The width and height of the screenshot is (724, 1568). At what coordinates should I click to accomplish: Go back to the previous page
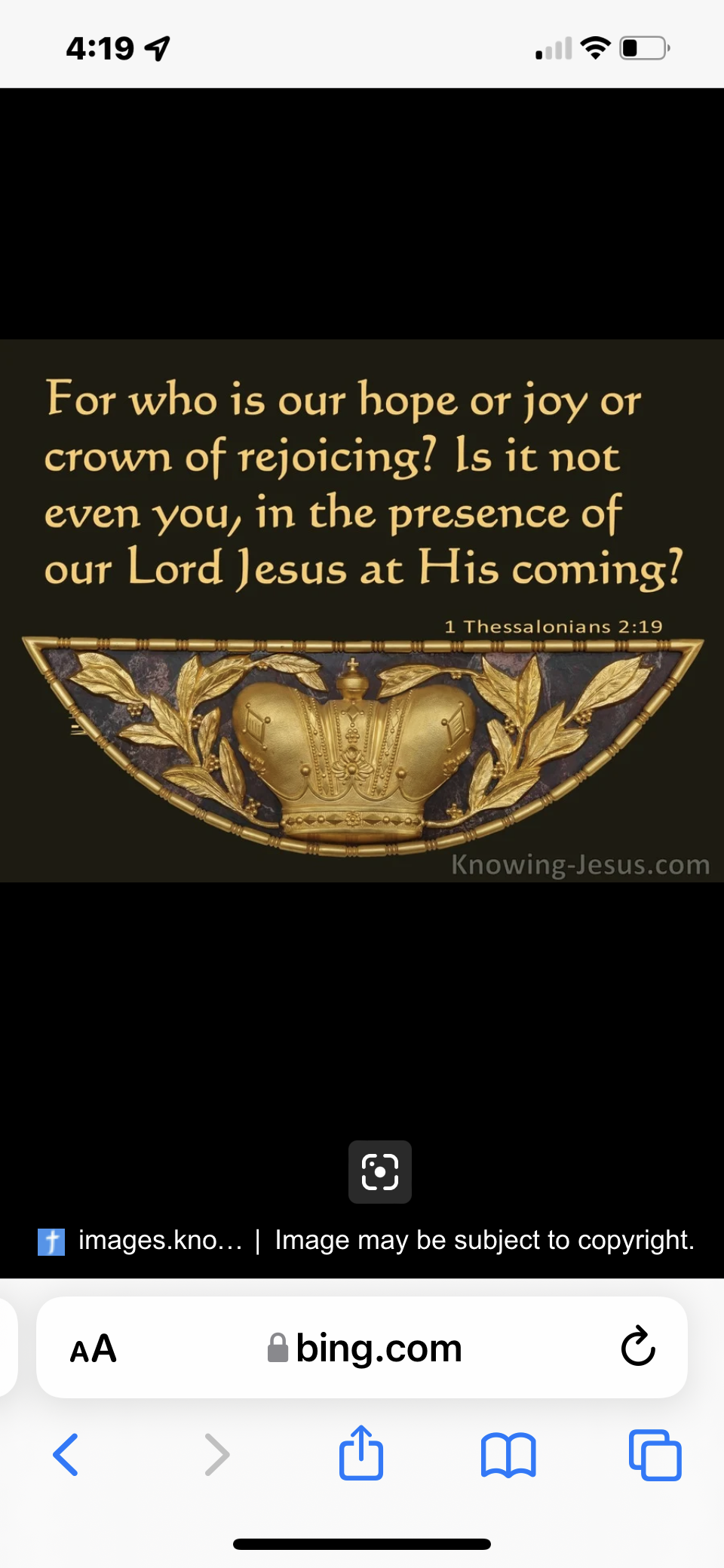coord(66,1454)
